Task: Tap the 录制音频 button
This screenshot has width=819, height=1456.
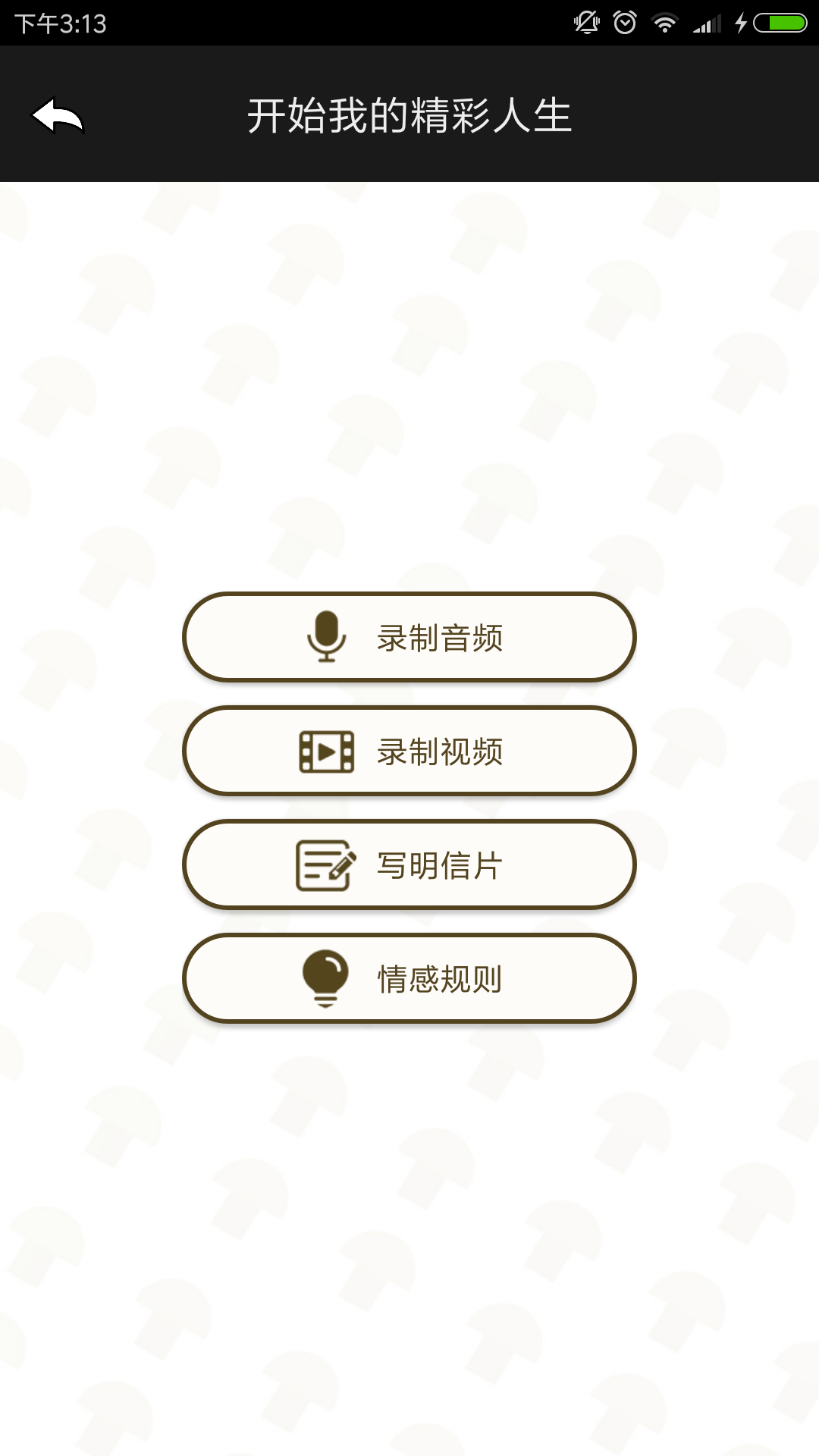Action: click(x=409, y=638)
